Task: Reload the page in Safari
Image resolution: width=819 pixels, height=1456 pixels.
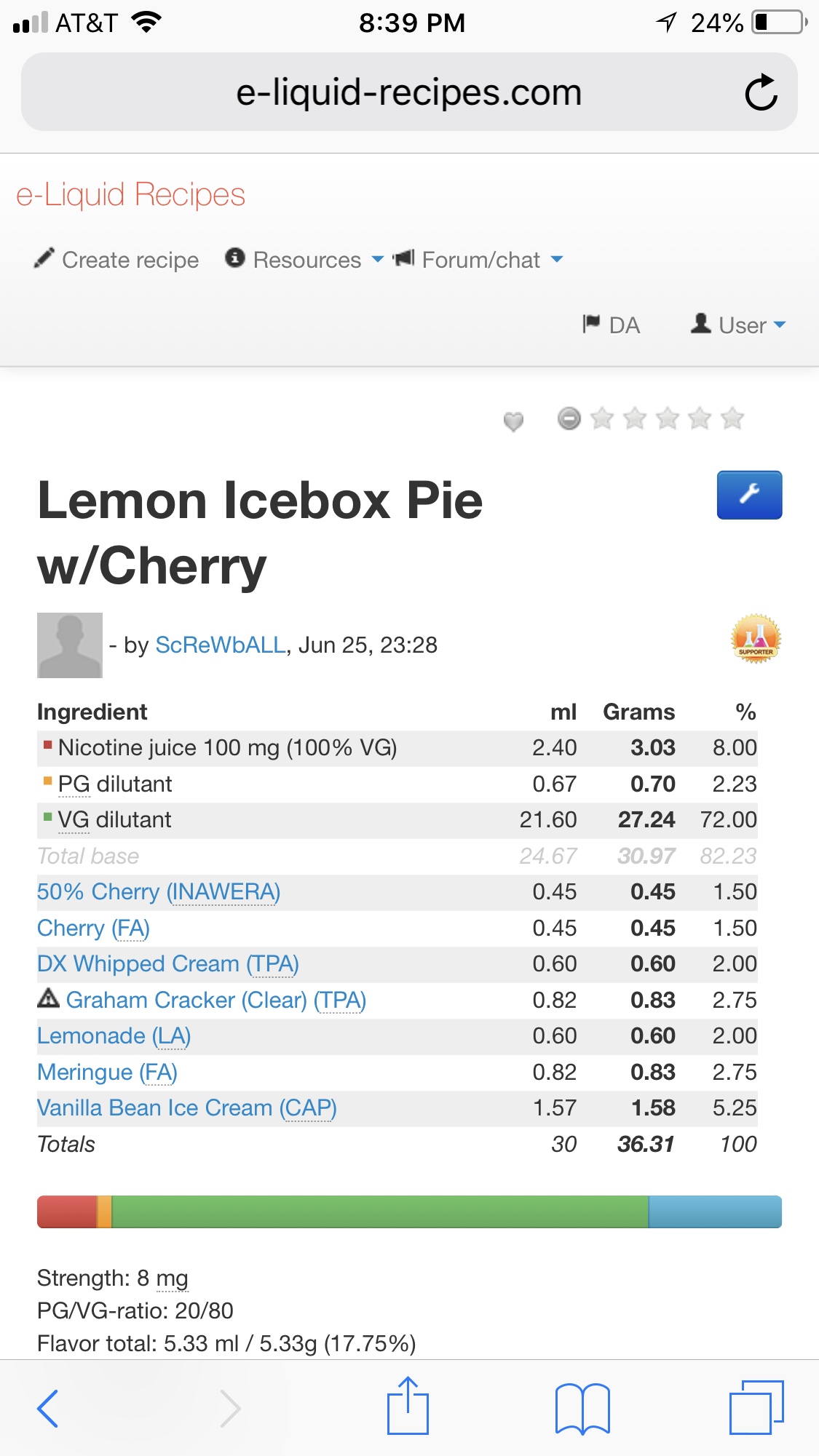Action: [x=761, y=92]
